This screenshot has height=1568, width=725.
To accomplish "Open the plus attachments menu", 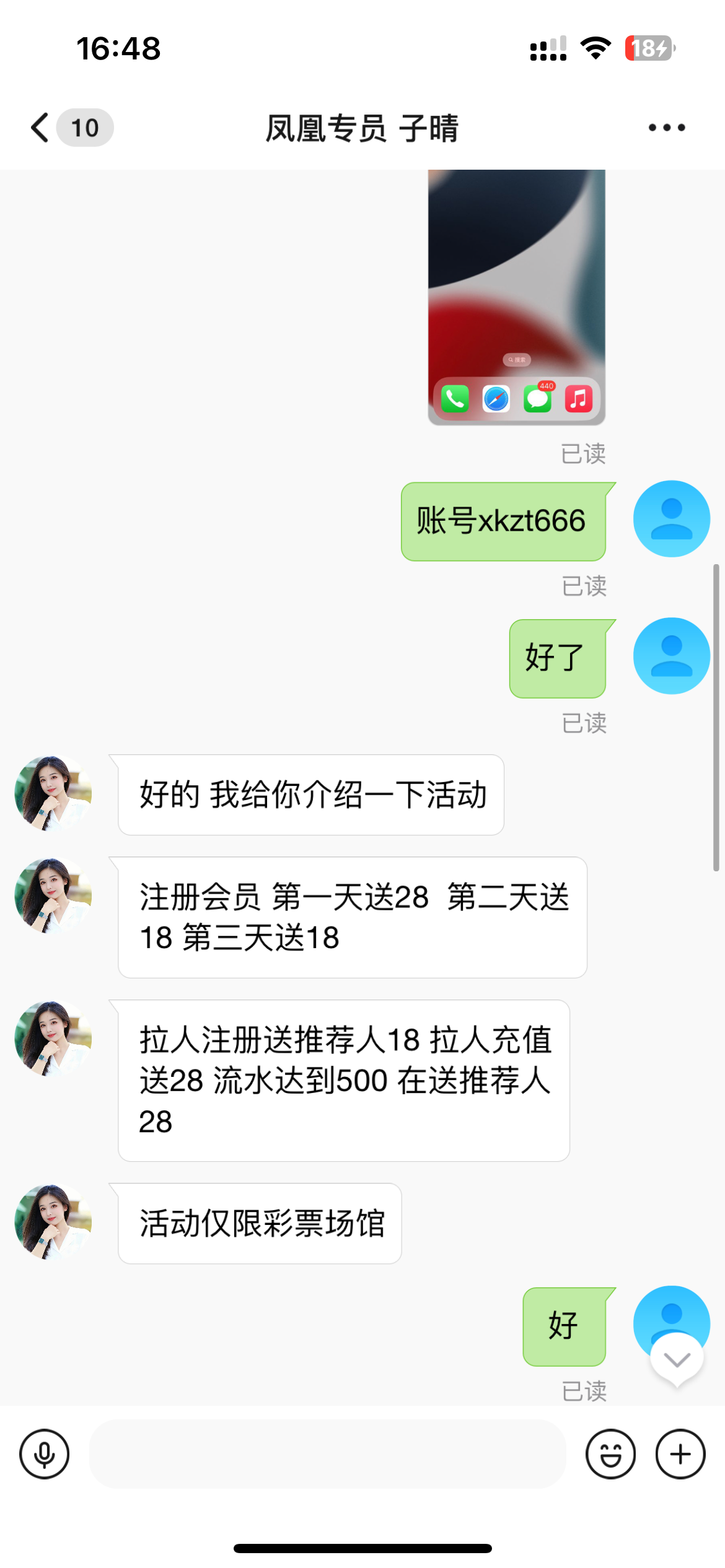I will [680, 1453].
